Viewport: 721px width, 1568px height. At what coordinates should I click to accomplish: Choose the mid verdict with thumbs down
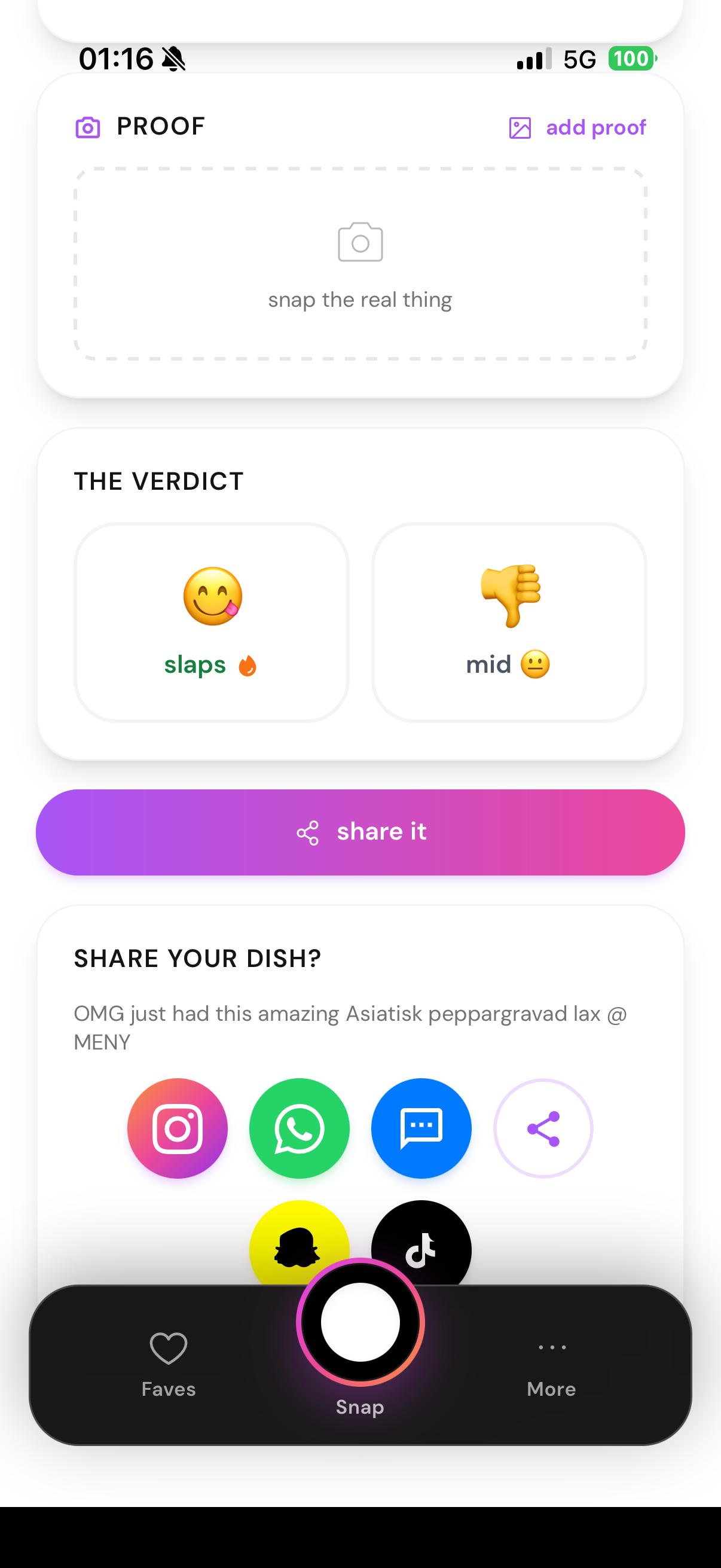tap(509, 622)
